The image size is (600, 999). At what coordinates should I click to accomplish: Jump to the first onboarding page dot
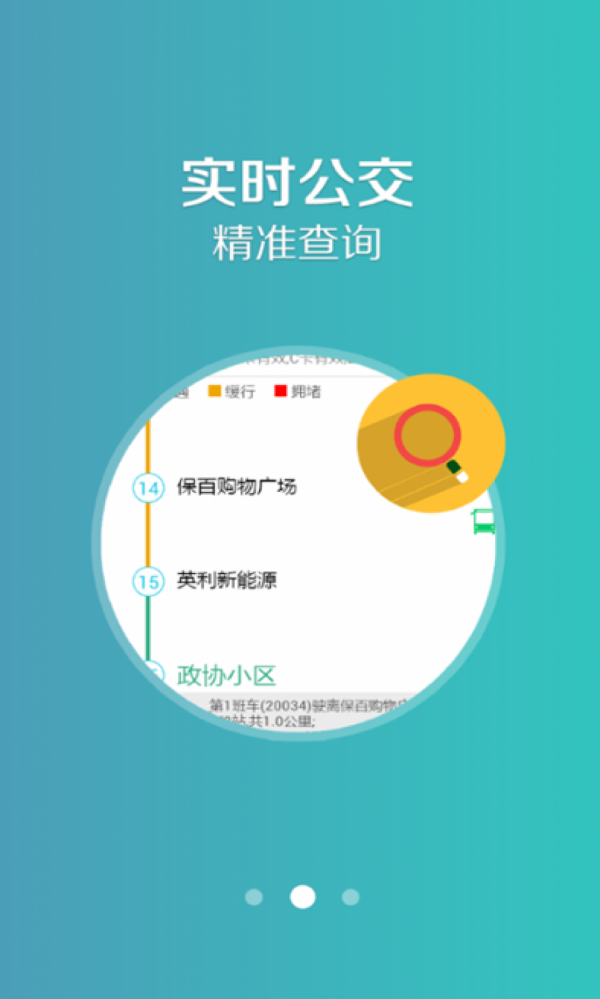pos(254,897)
